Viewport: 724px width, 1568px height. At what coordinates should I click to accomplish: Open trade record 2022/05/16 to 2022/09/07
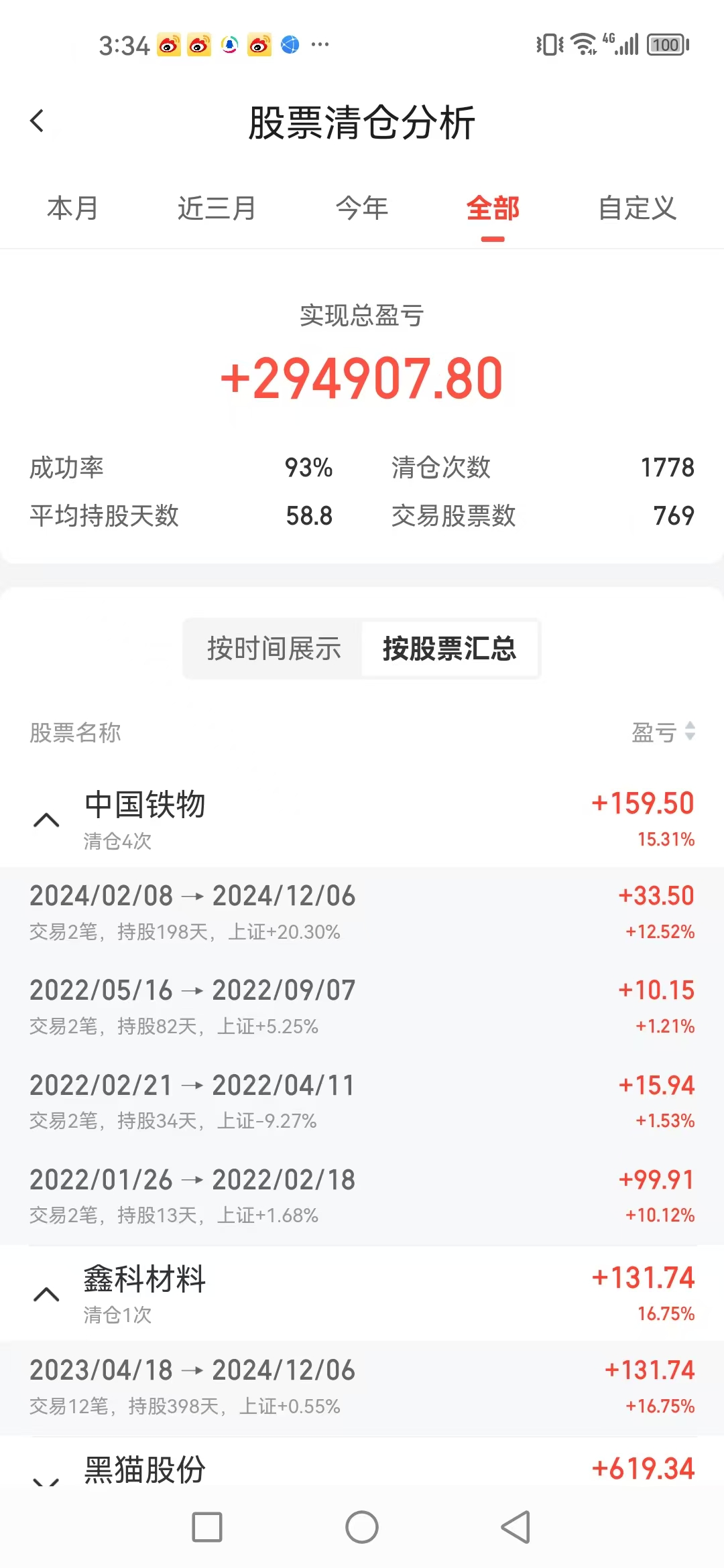362,1007
